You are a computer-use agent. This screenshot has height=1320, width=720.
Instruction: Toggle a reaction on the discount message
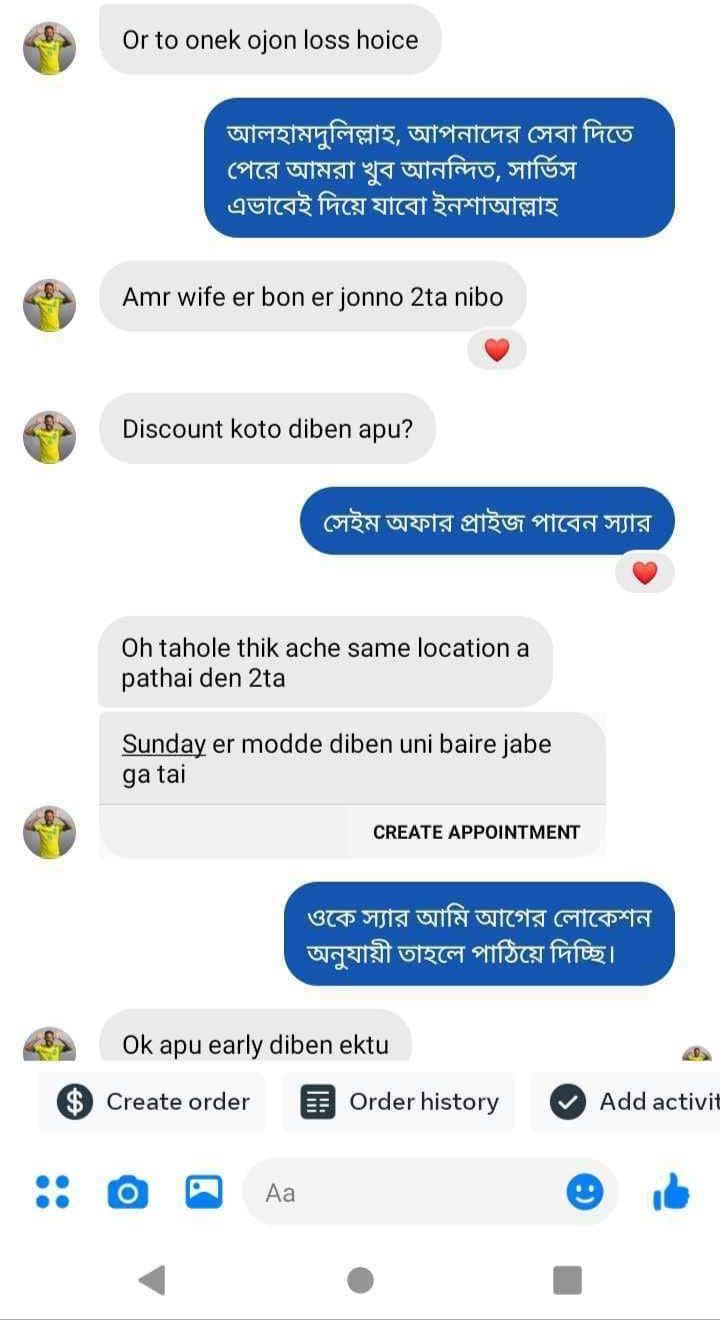[278, 428]
